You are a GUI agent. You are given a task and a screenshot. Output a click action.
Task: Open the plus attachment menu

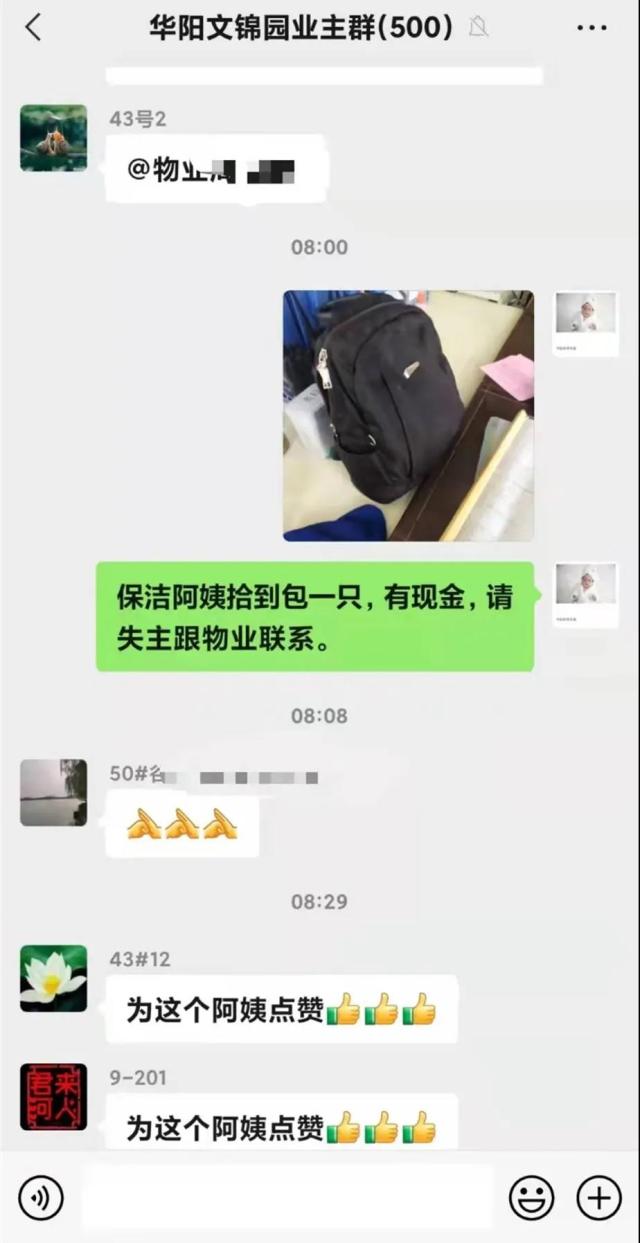pos(598,1197)
